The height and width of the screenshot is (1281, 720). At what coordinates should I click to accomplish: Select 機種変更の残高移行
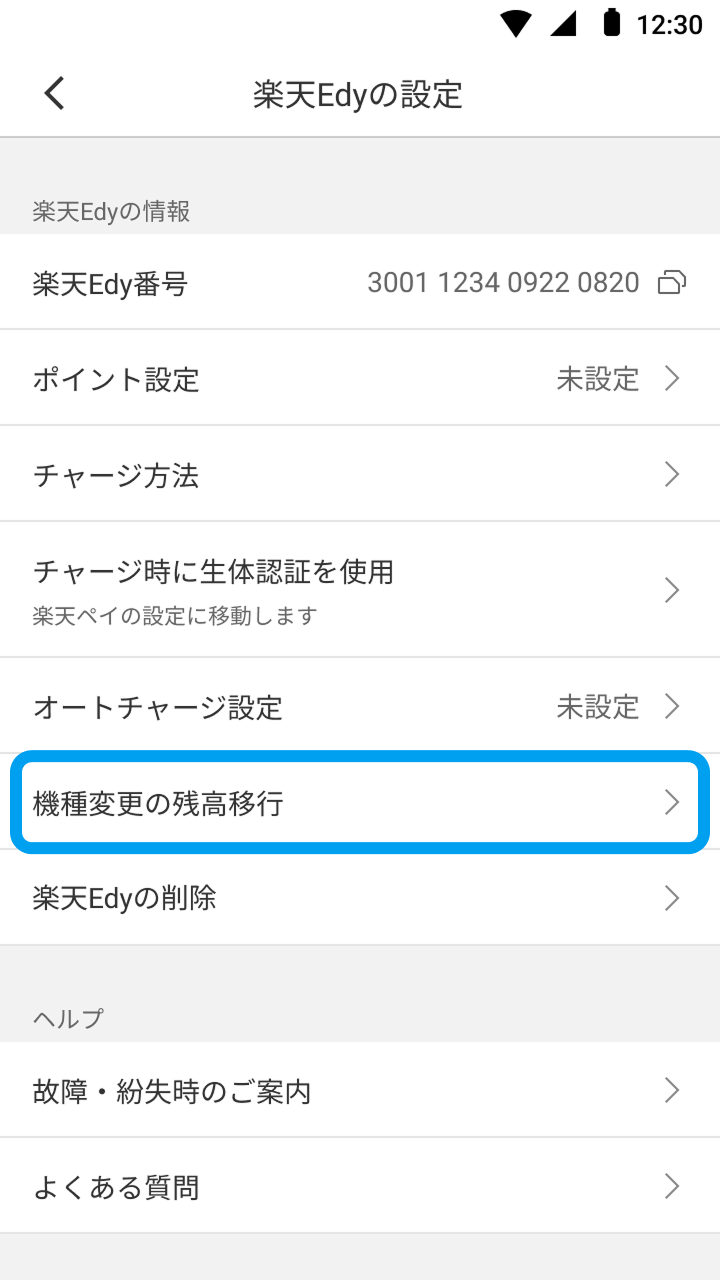tap(360, 802)
